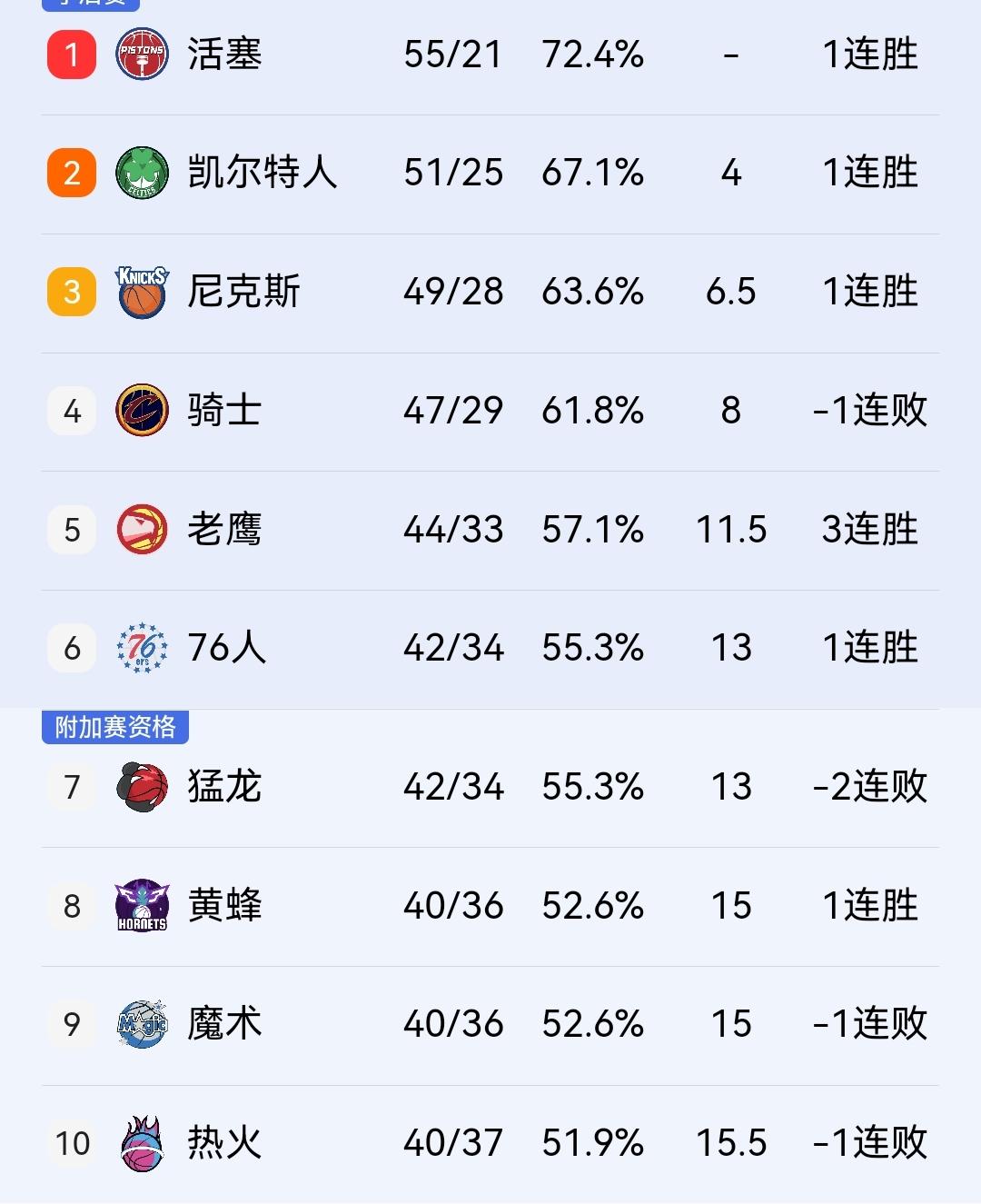Click the red rank 1 badge
Screen dimensions: 981x1204
71,55
